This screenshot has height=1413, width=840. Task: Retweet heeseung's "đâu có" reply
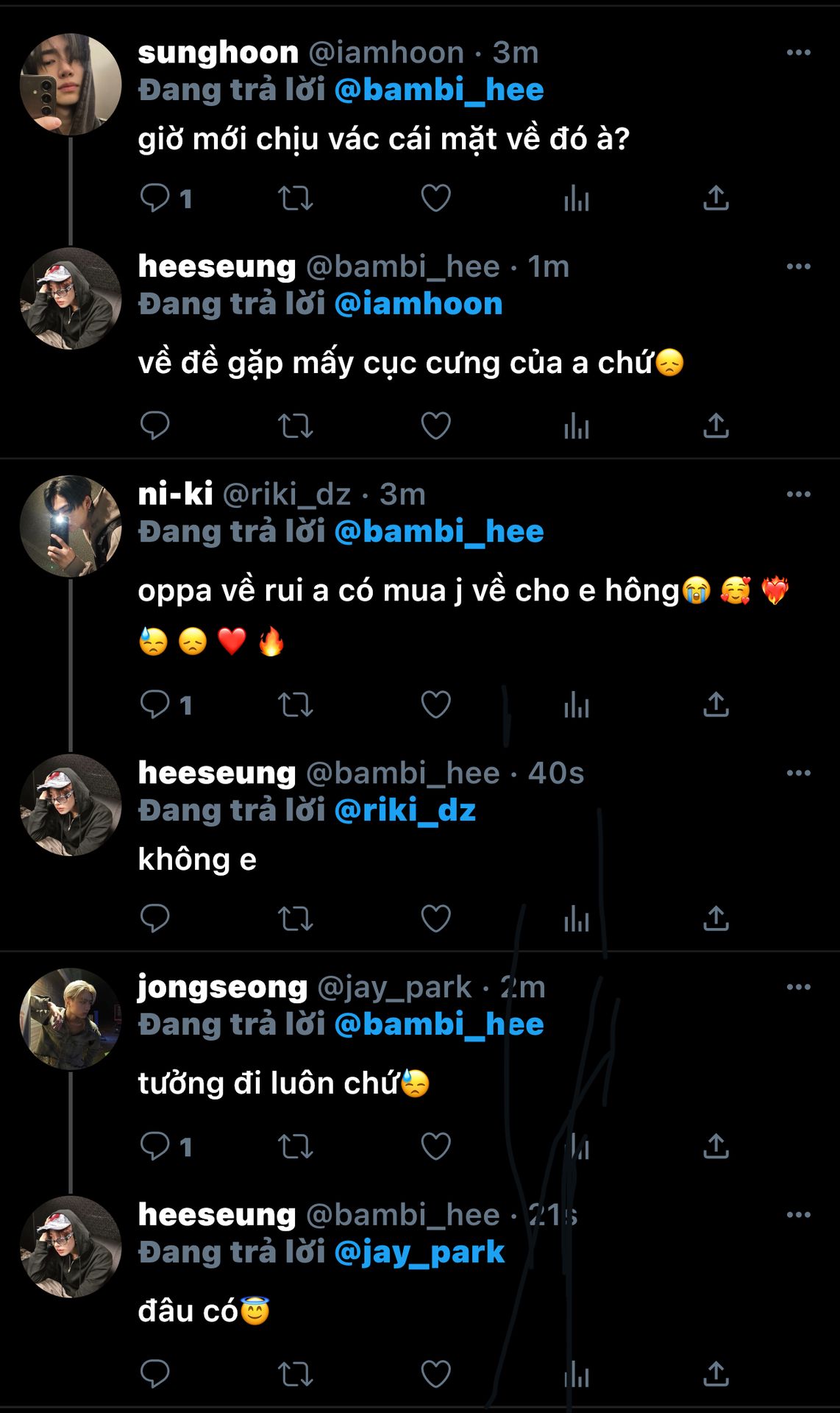pos(295,1374)
